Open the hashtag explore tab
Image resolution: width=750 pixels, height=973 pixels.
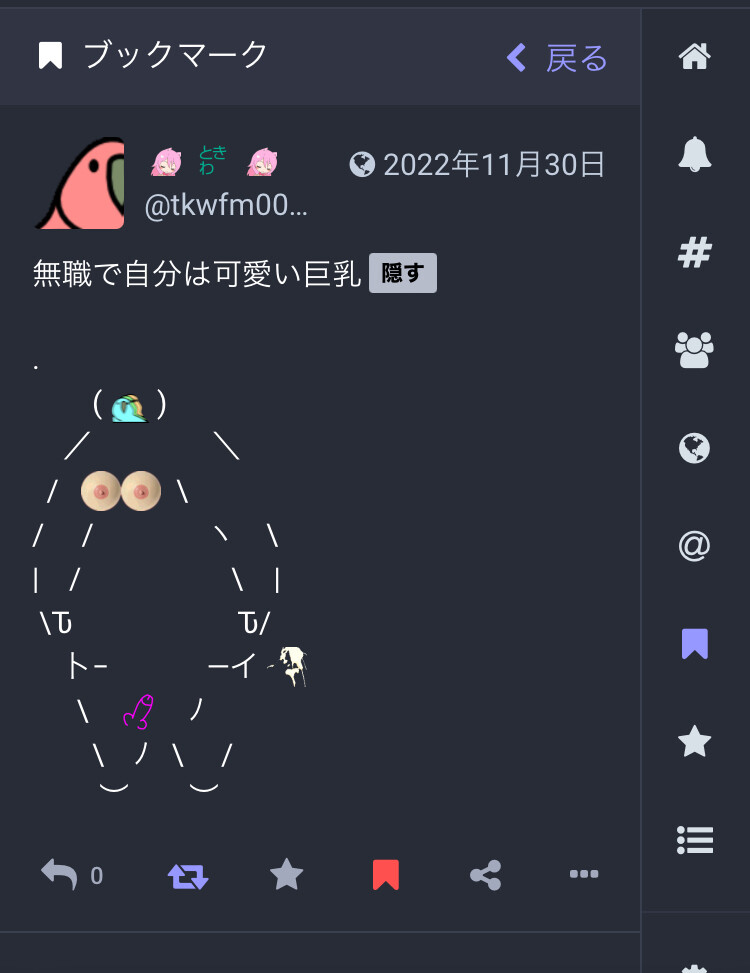tap(694, 252)
